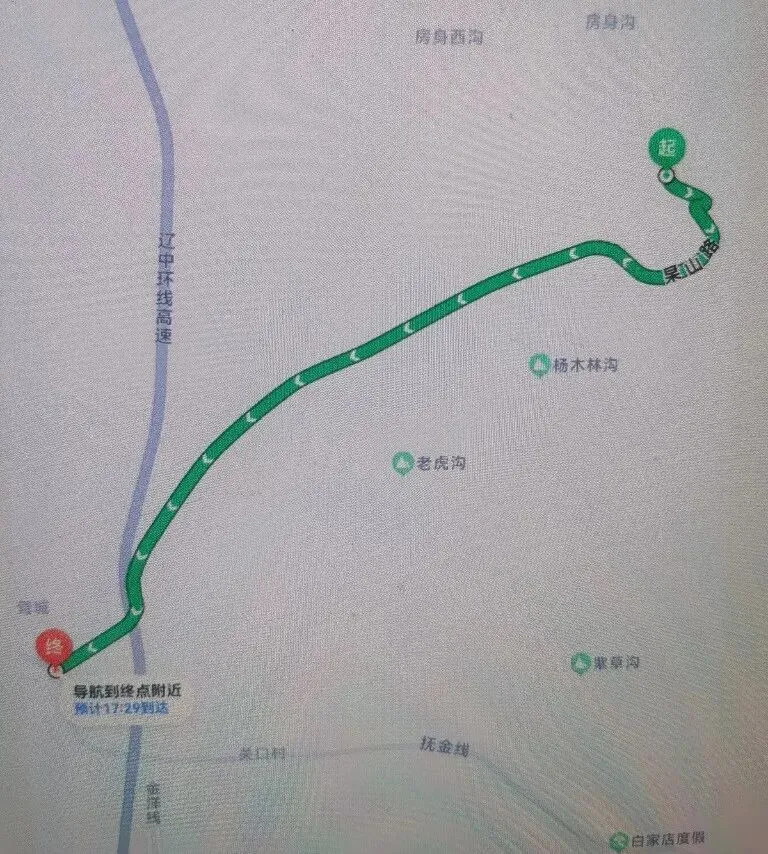Open the 导航到终点附近 callout bubble
This screenshot has height=854, width=768.
coord(127,699)
